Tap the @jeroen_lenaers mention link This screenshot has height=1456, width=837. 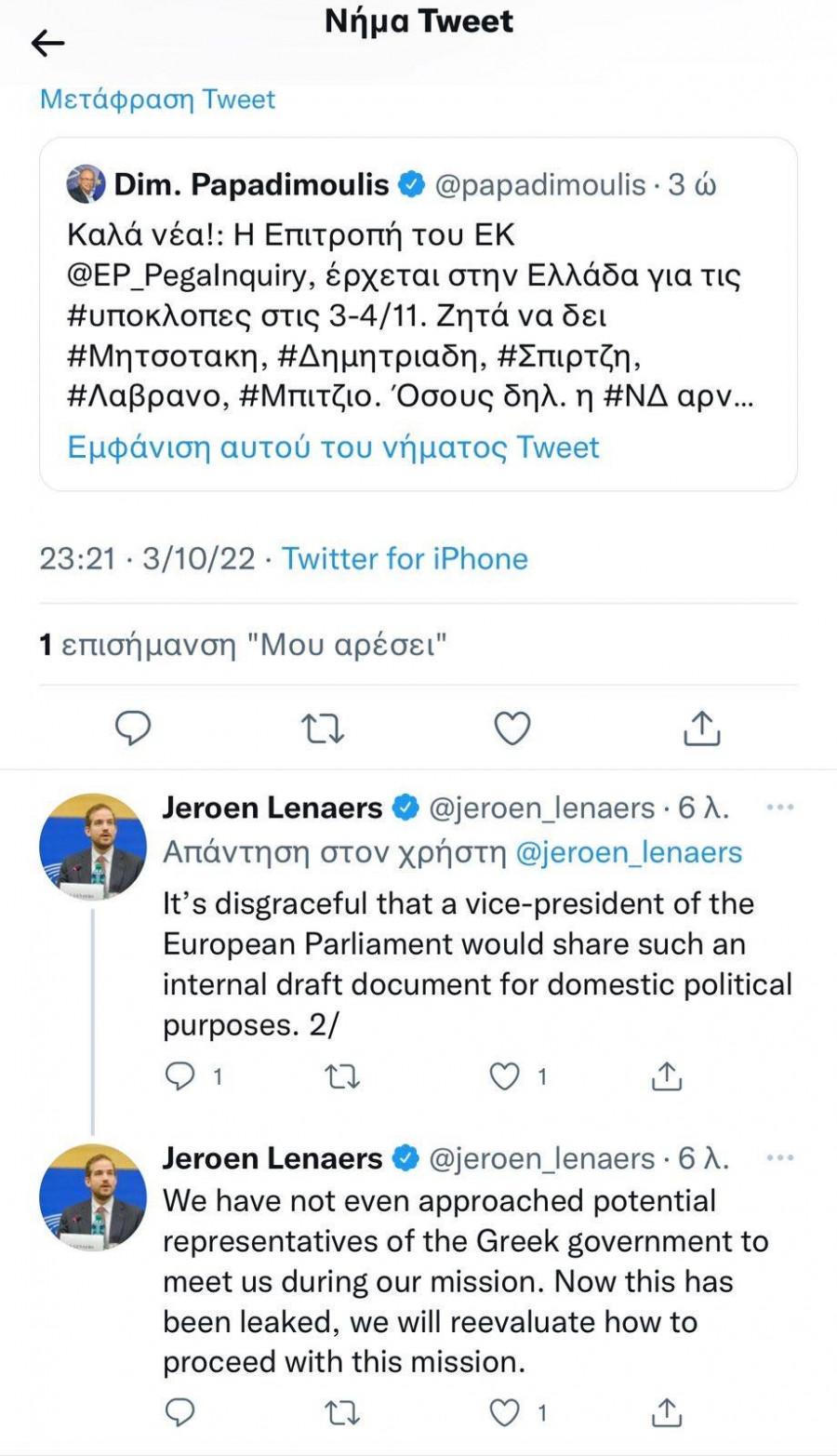point(629,852)
